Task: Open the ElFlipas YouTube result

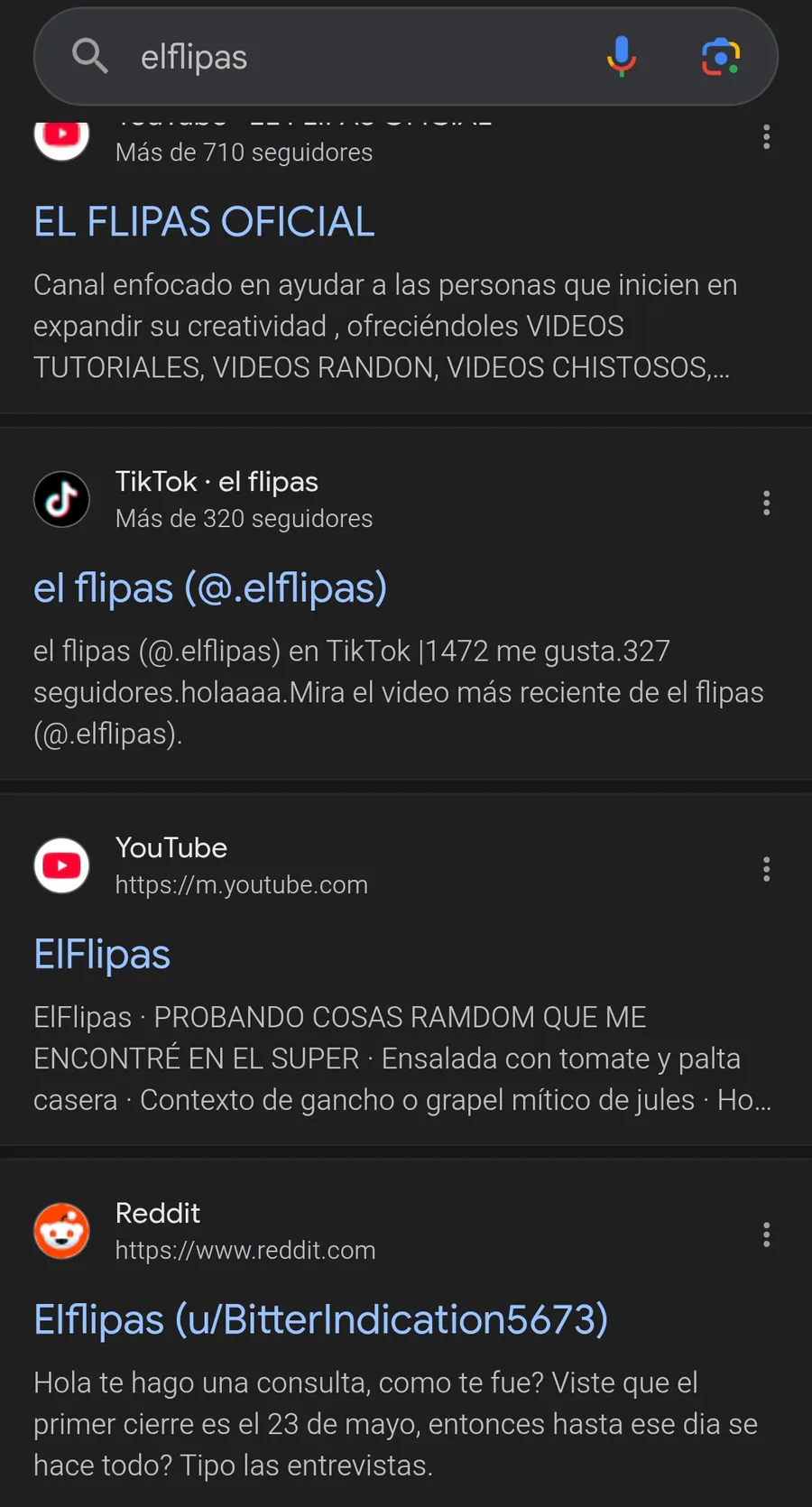Action: [102, 955]
